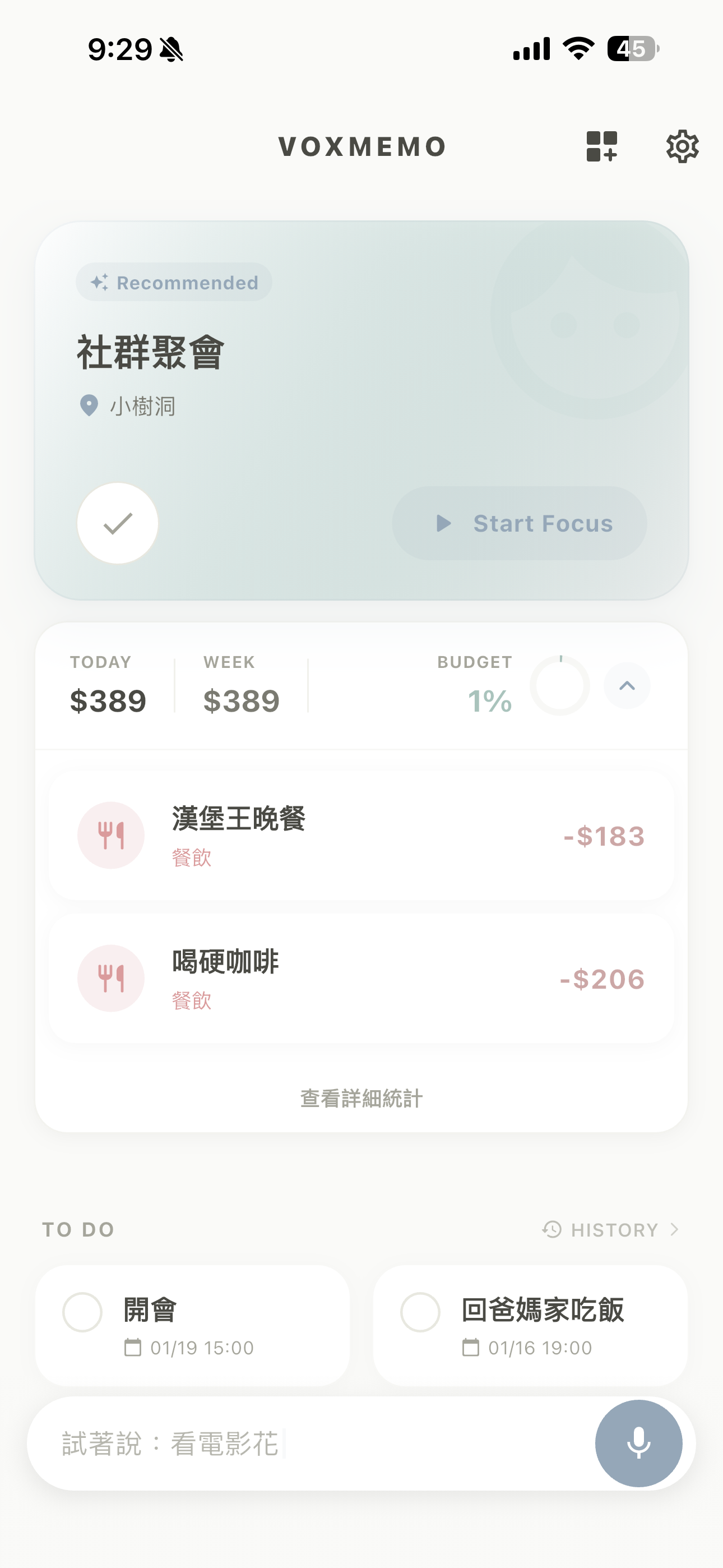Click the clock icon next to HISTORY

553,1229
